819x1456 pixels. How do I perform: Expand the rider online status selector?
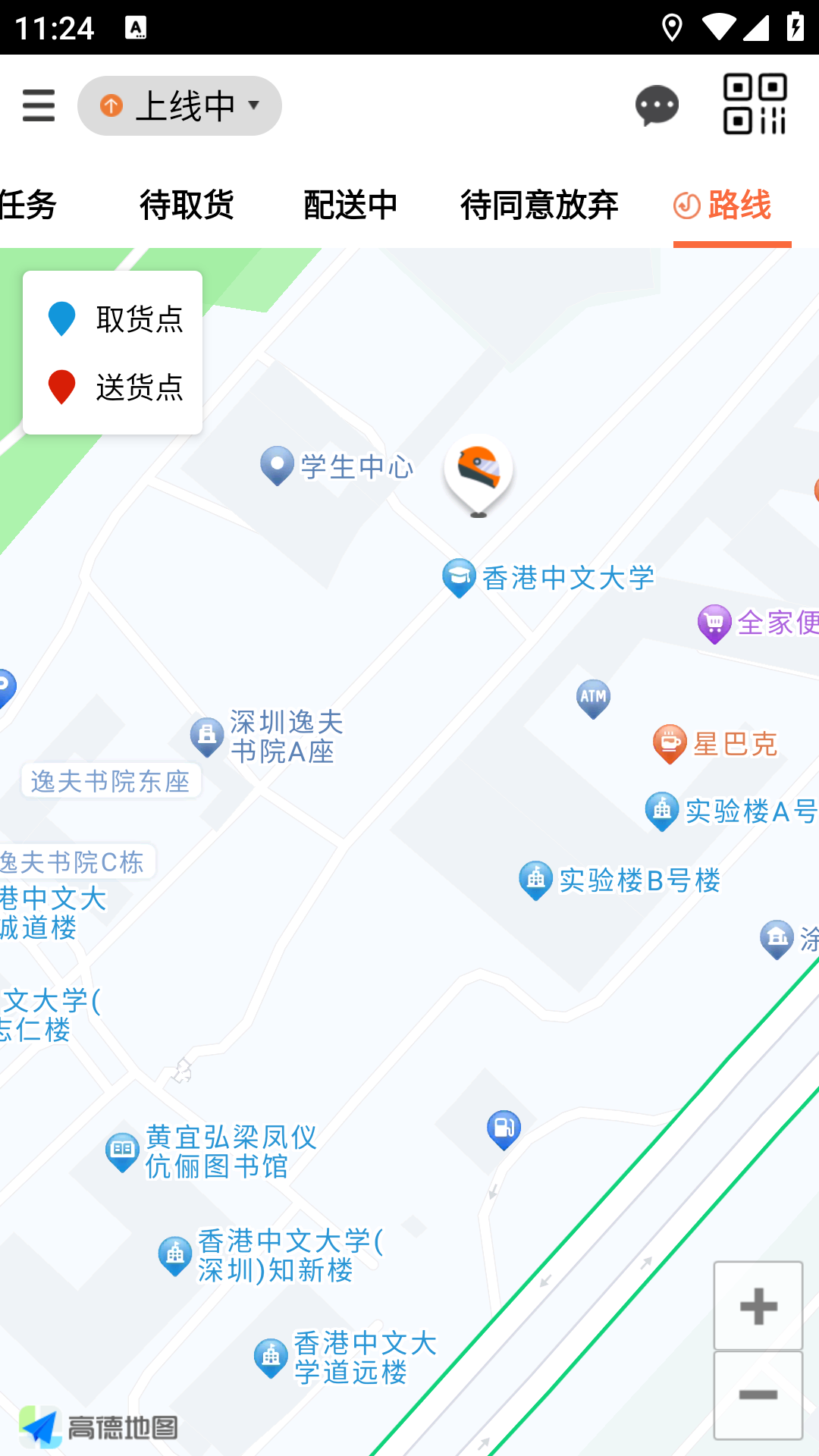[x=179, y=105]
